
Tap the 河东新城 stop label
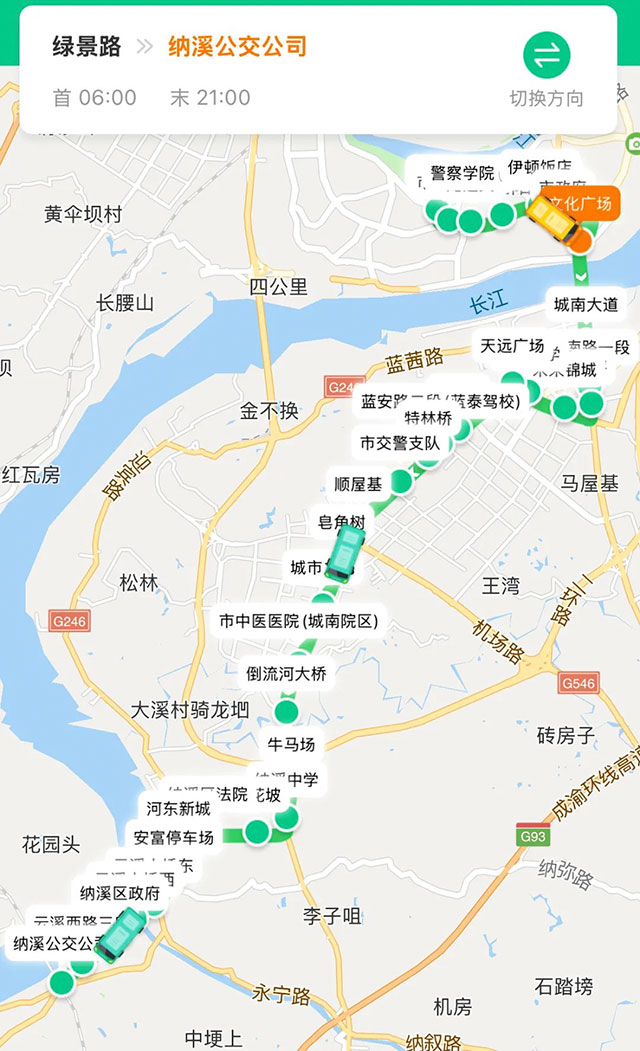[x=178, y=809]
